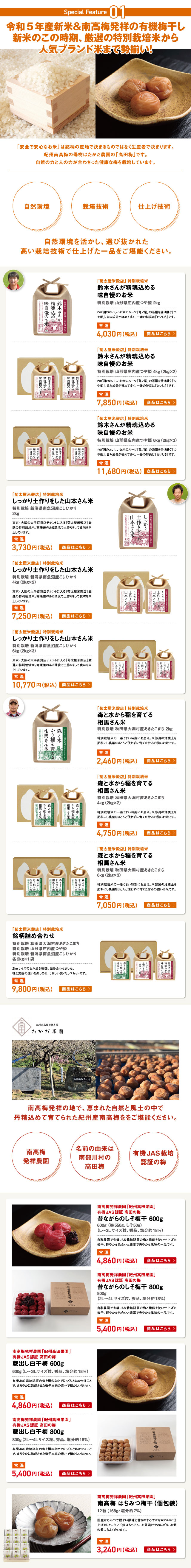Open 相馬さん米 2kg product page button

pyautogui.click(x=160, y=761)
